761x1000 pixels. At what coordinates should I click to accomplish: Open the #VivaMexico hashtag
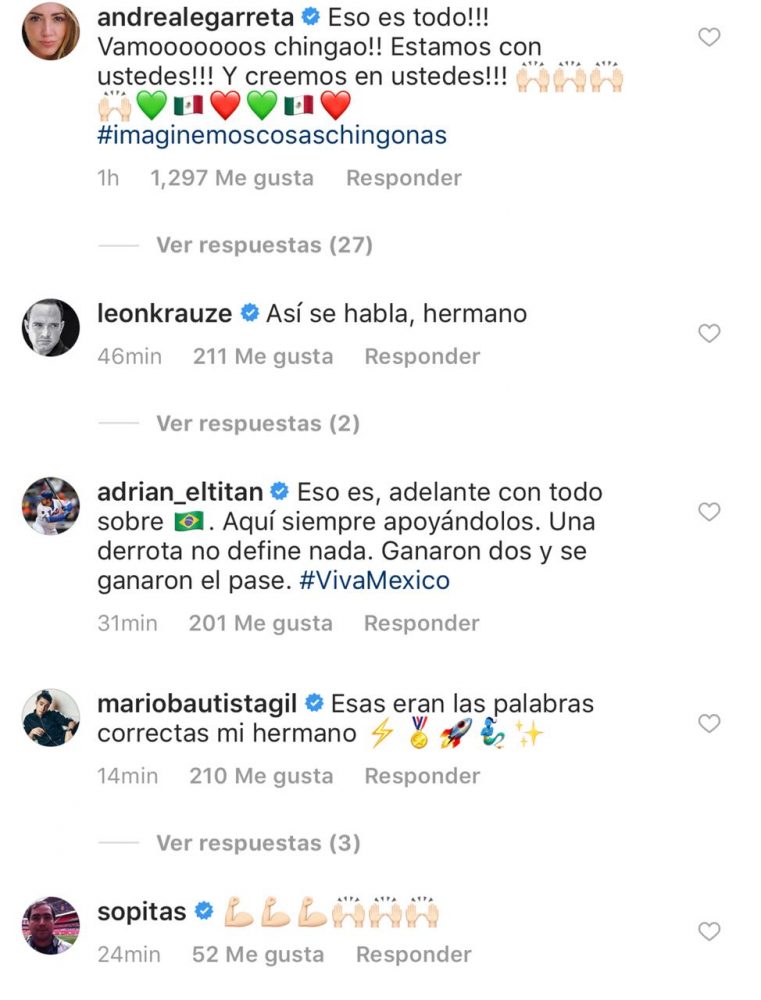[x=374, y=581]
